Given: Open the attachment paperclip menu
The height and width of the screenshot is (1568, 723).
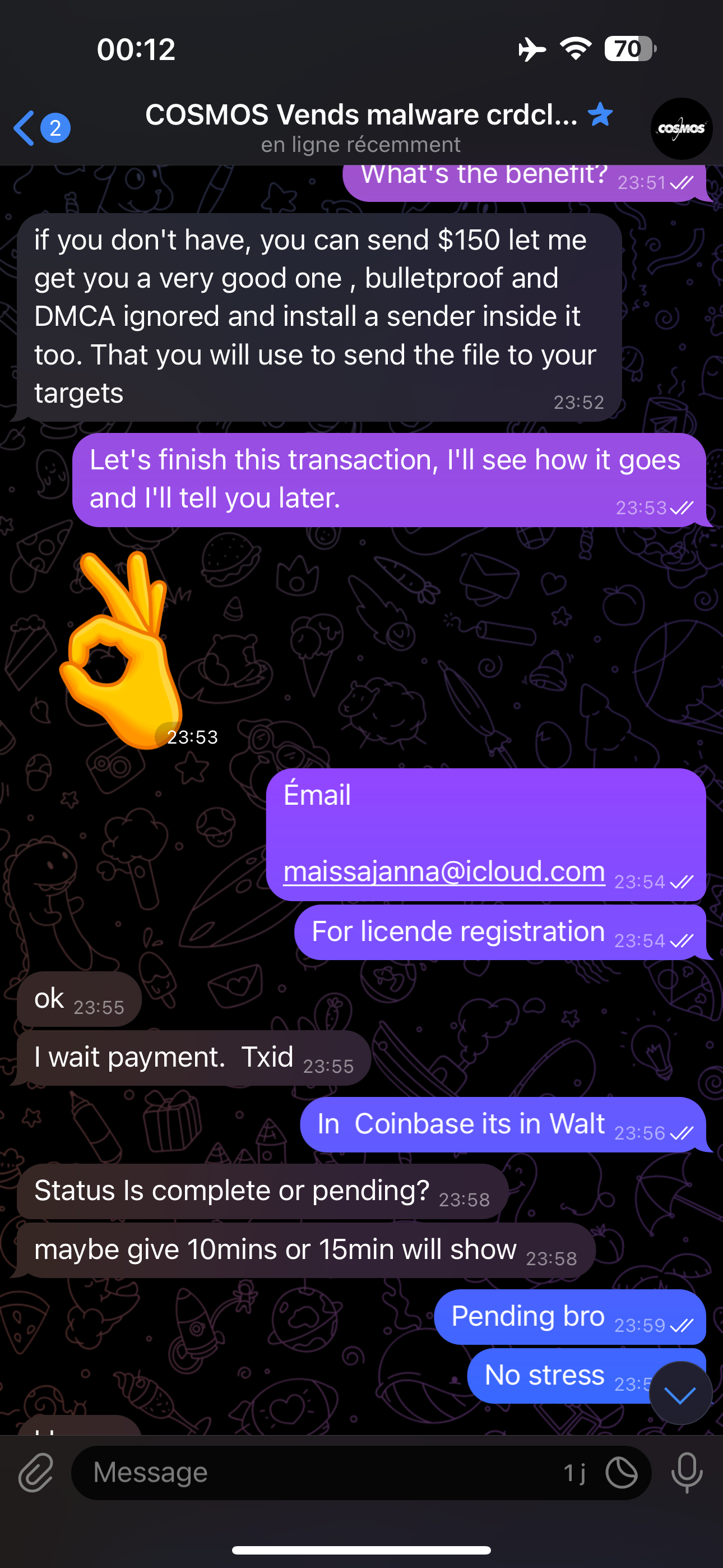Looking at the screenshot, I should (x=36, y=1473).
